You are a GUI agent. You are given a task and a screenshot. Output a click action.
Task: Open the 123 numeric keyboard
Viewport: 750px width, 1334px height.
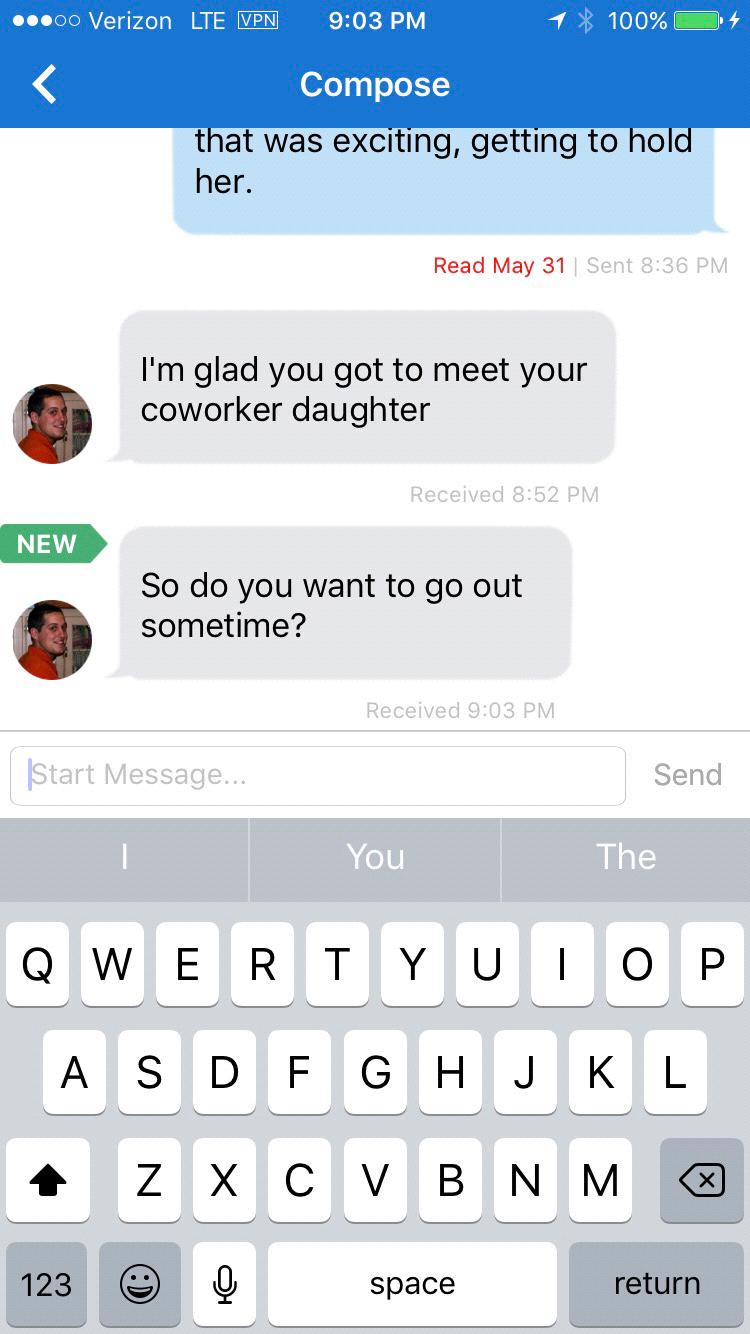pos(46,1284)
